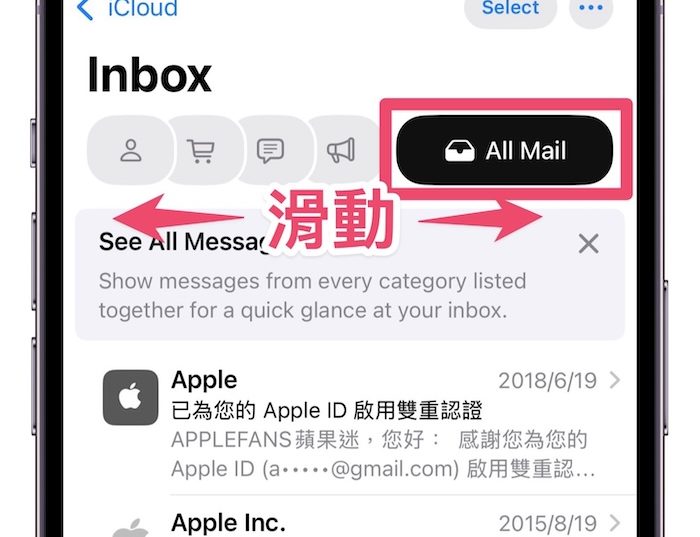The image size is (700, 537).
Task: Dismiss the See All Messages banner
Action: (589, 243)
